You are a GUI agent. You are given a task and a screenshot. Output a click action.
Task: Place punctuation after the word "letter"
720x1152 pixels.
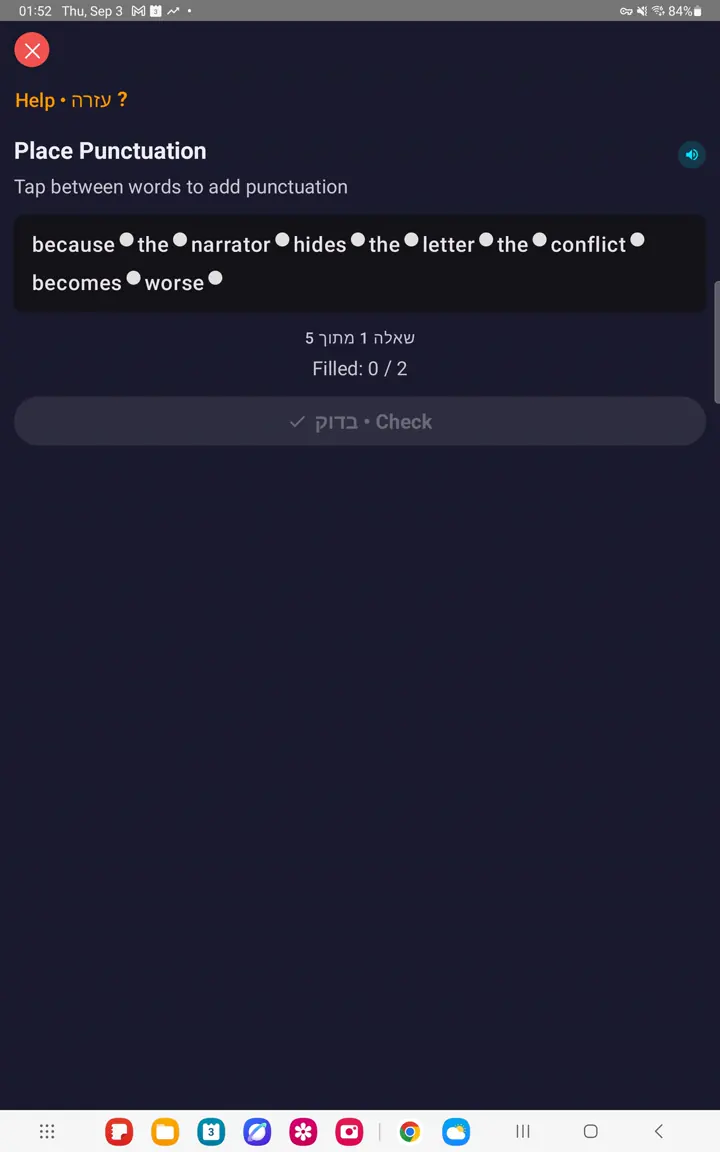click(486, 240)
